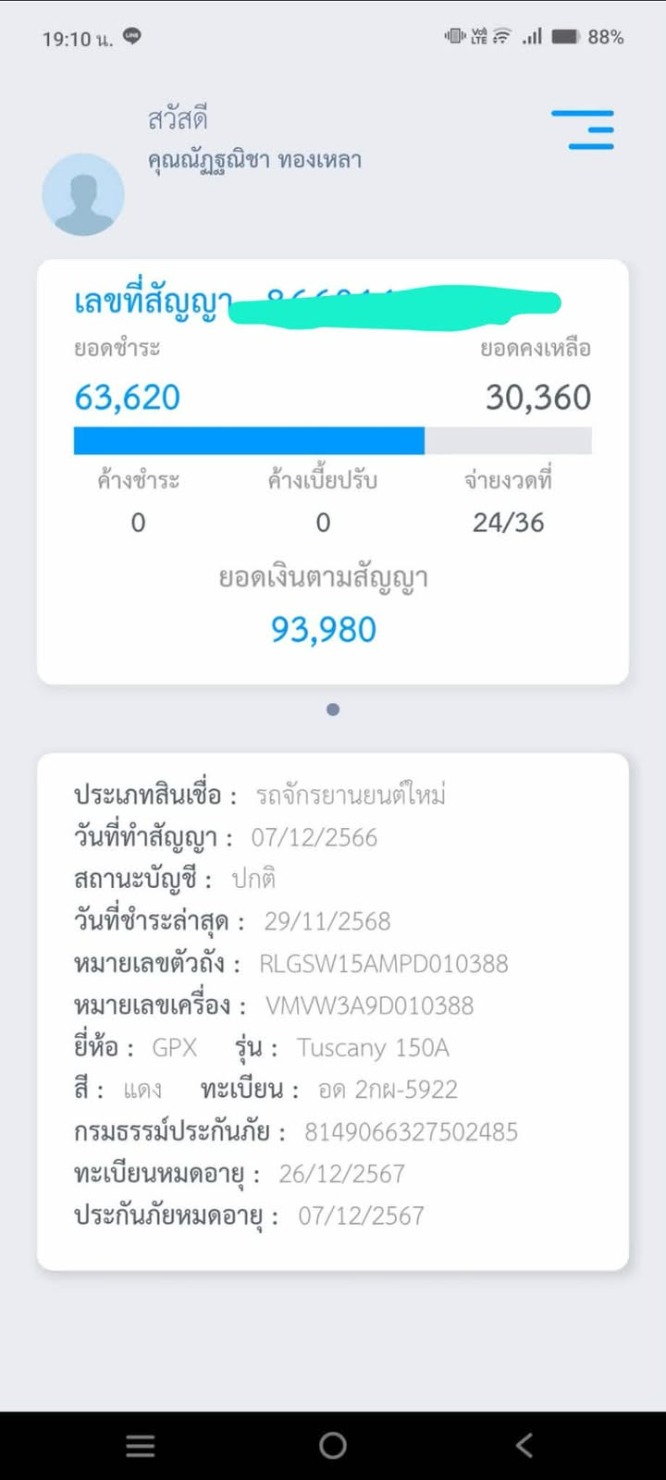Tap the navigation bar home button
The width and height of the screenshot is (666, 1480).
click(x=333, y=1445)
